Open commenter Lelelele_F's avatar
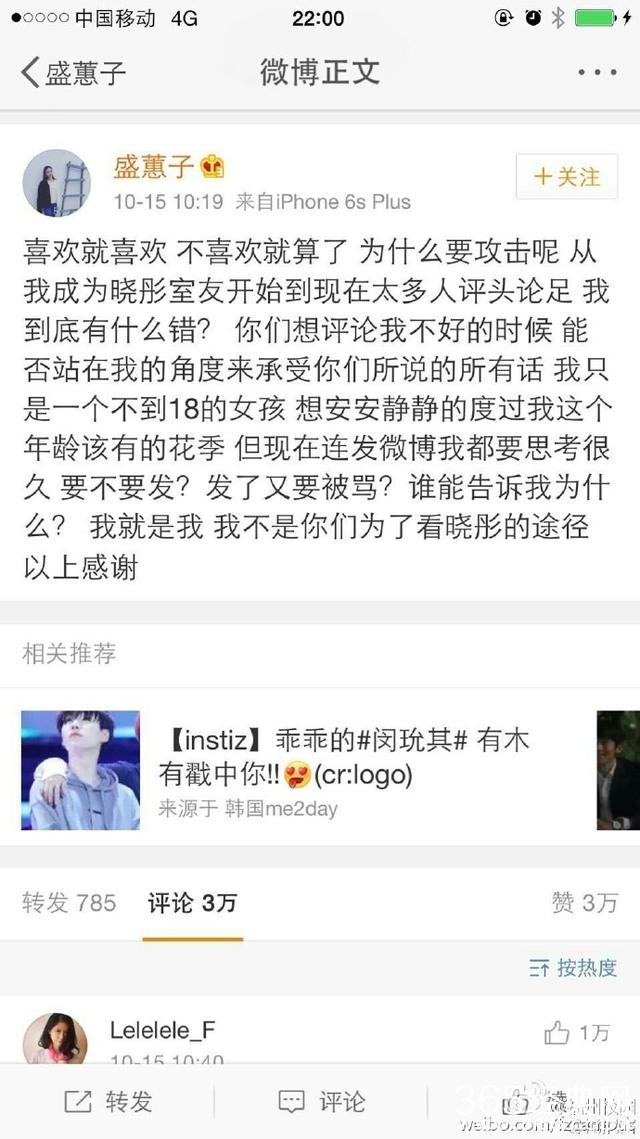 [x=56, y=1038]
